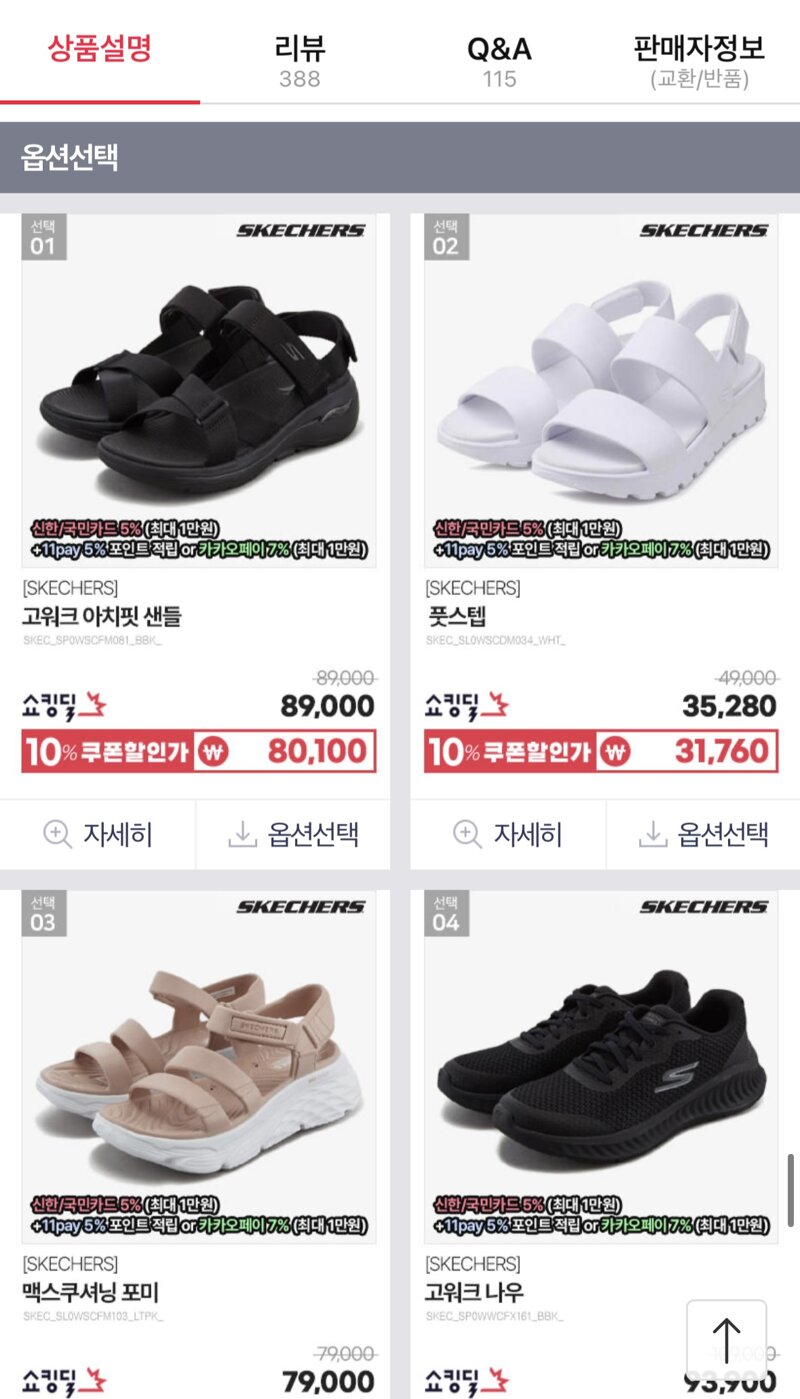View 자세히 details for 풋스텝
800x1399 pixels.
click(x=508, y=834)
